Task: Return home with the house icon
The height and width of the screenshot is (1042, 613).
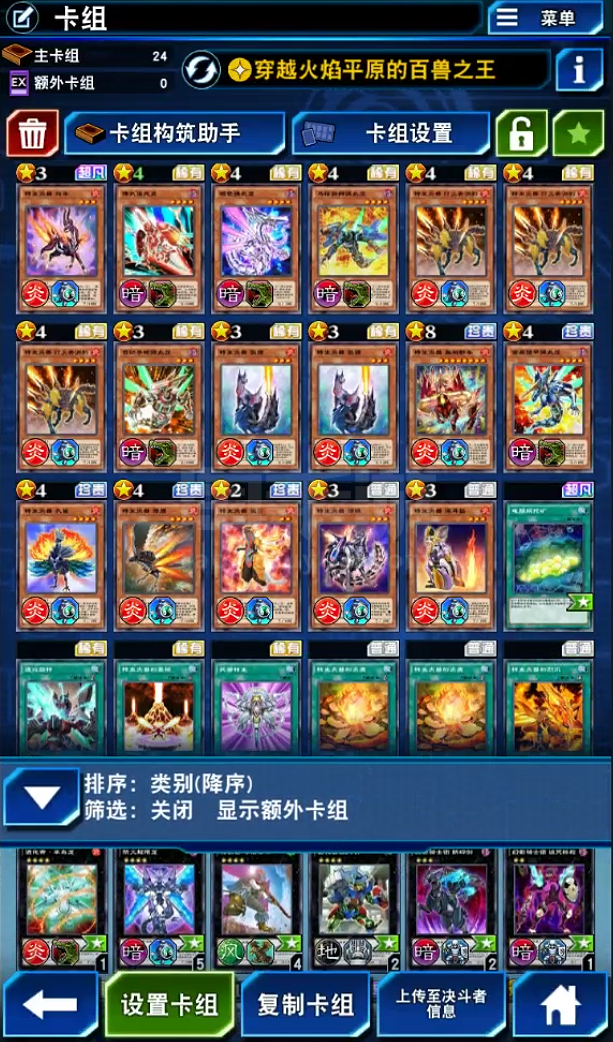Action: 560,1005
